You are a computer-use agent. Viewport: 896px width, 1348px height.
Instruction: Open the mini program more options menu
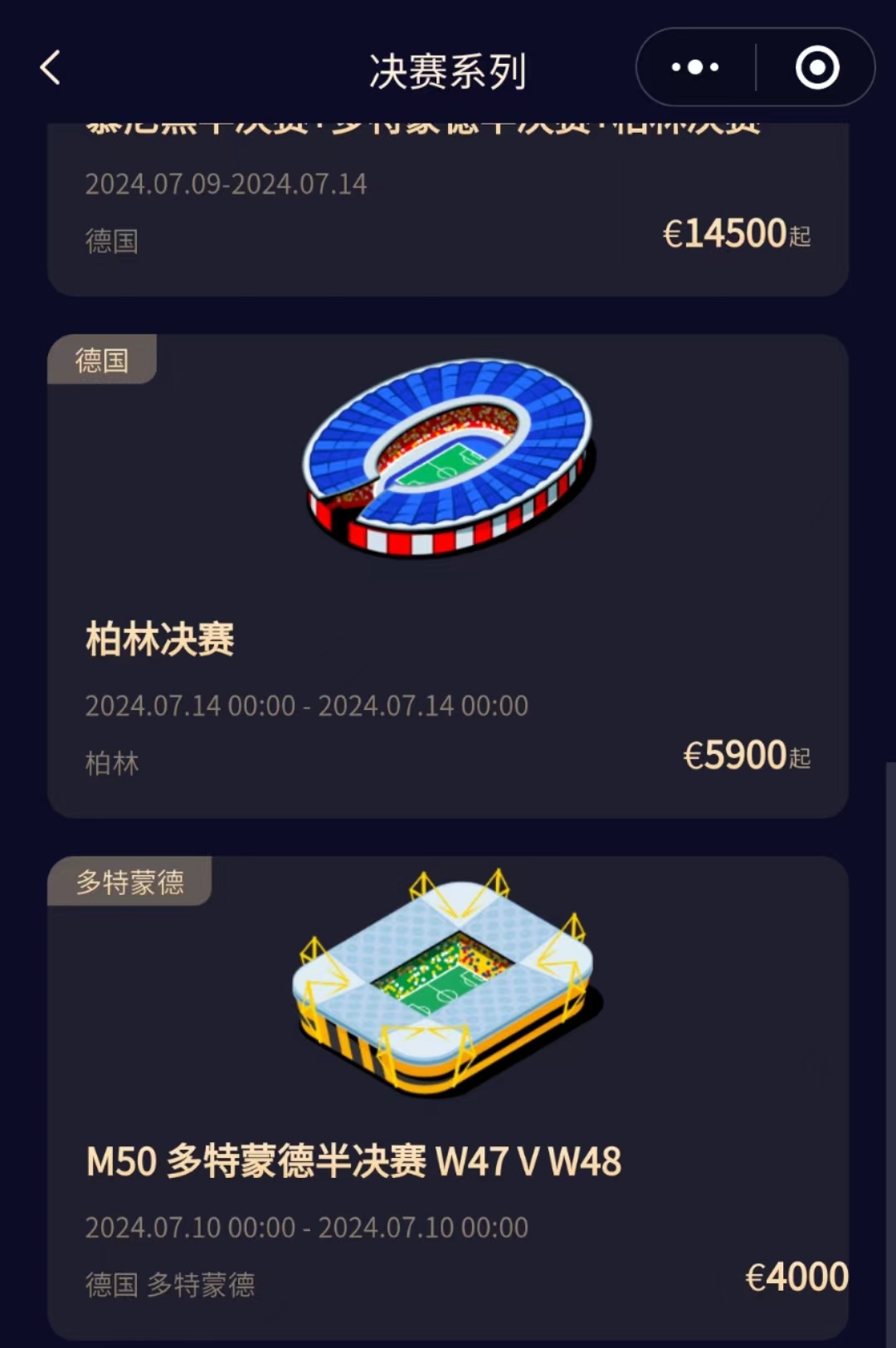pyautogui.click(x=695, y=67)
